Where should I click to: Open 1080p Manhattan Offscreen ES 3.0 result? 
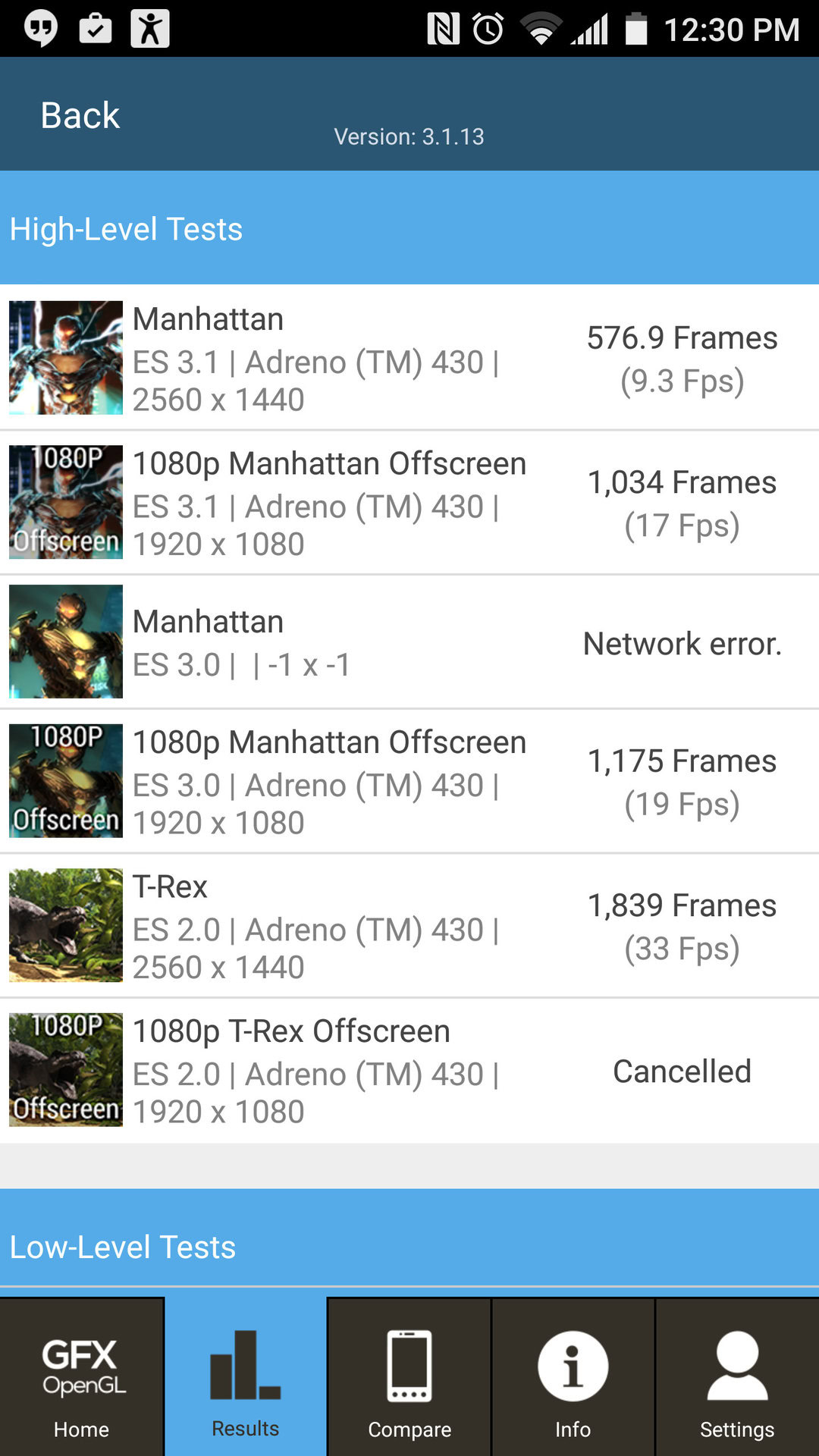pyautogui.click(x=409, y=782)
